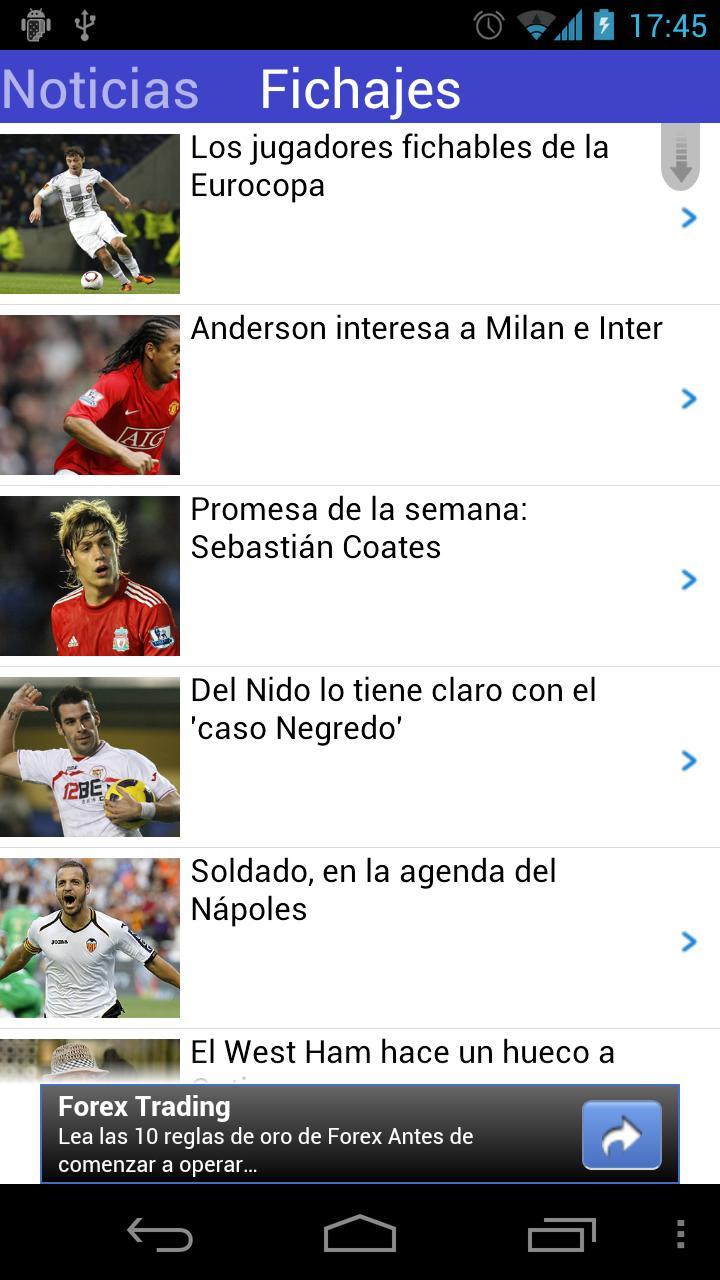Tap the share arrow on the Forex ad
720x1280 pixels.
(622, 1134)
